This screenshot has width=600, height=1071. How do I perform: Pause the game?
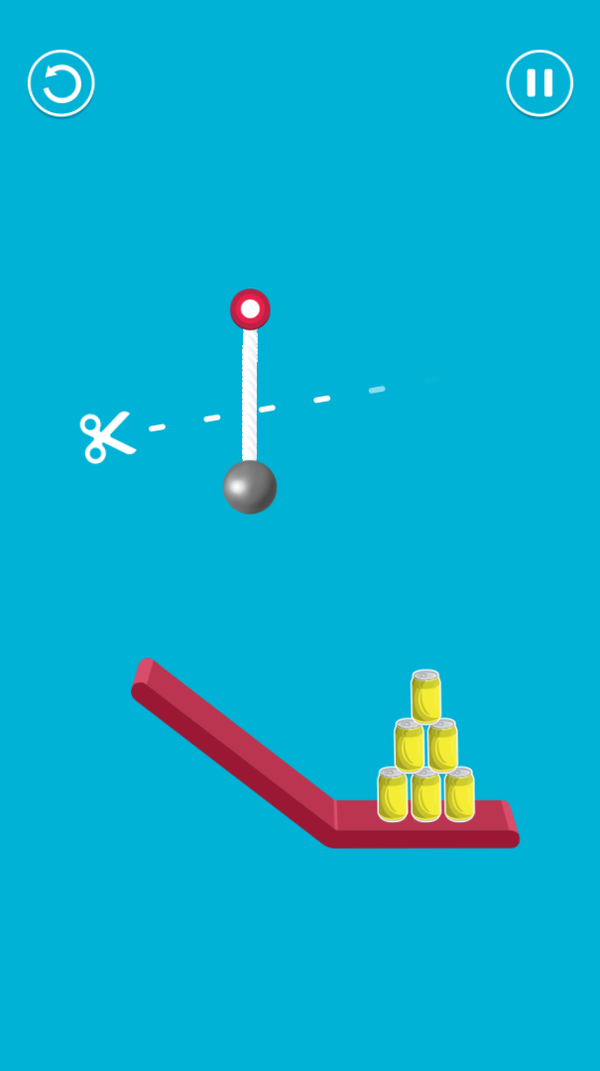point(539,83)
